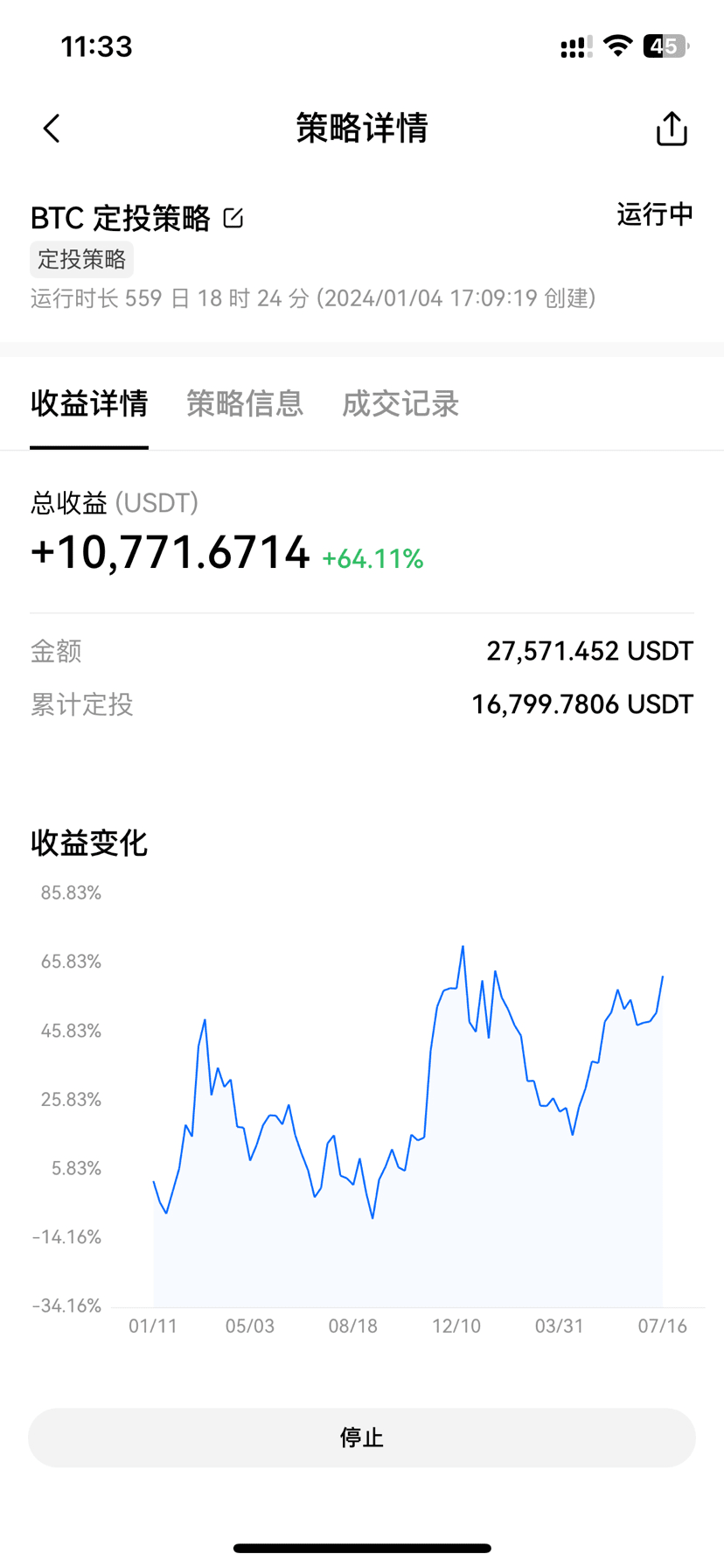Go back from the 策略详情 page
Image resolution: width=724 pixels, height=1568 pixels.
(x=52, y=129)
